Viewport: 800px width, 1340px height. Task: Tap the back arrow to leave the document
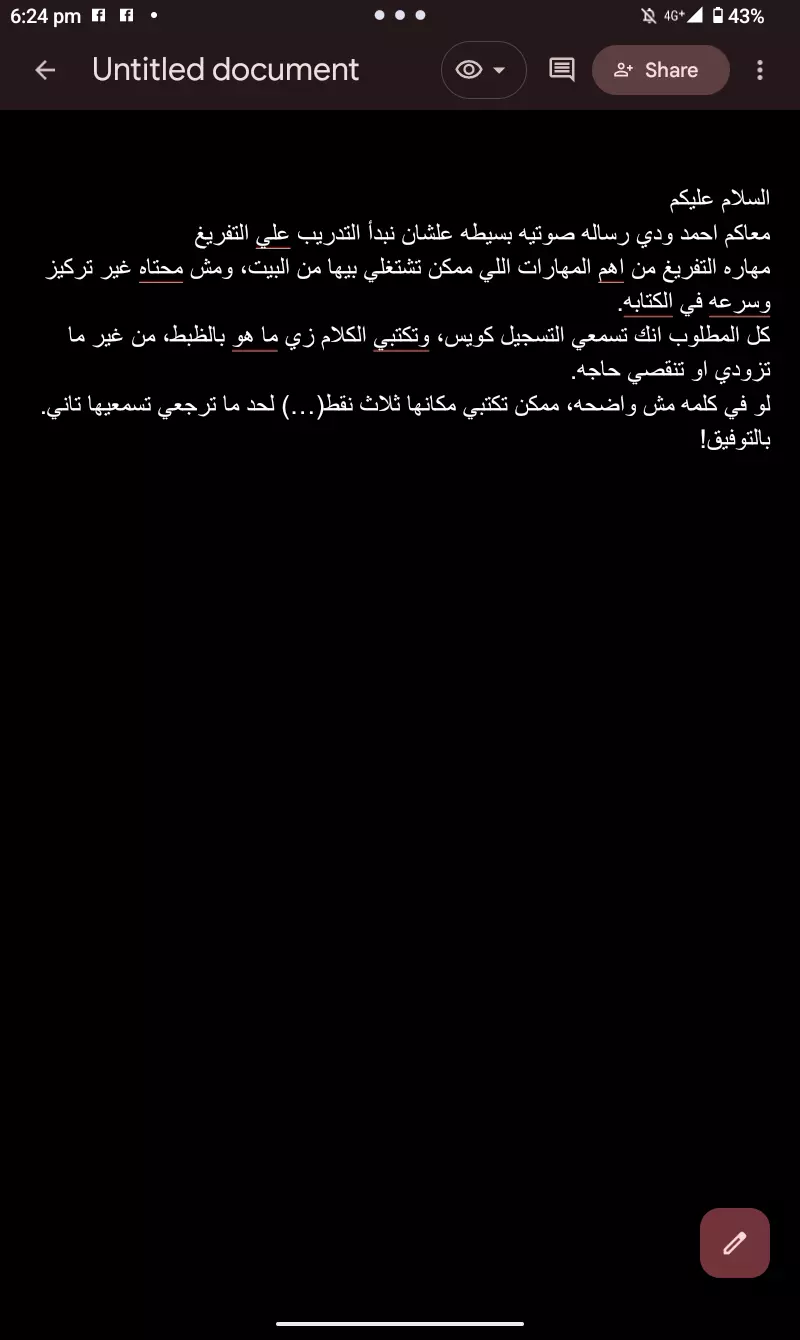pos(45,70)
